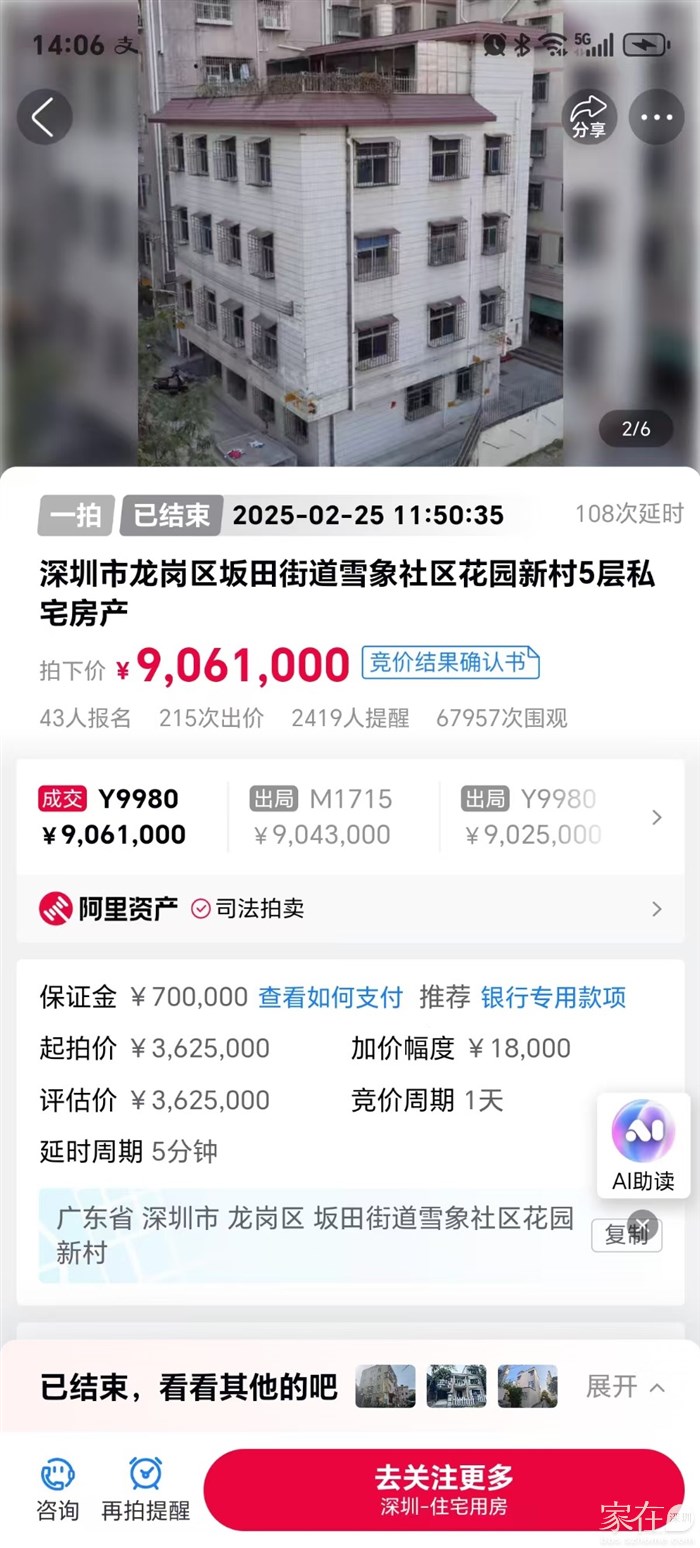Expand the full bidding record list
Viewport: 700px width, 1548px height.
pyautogui.click(x=656, y=817)
